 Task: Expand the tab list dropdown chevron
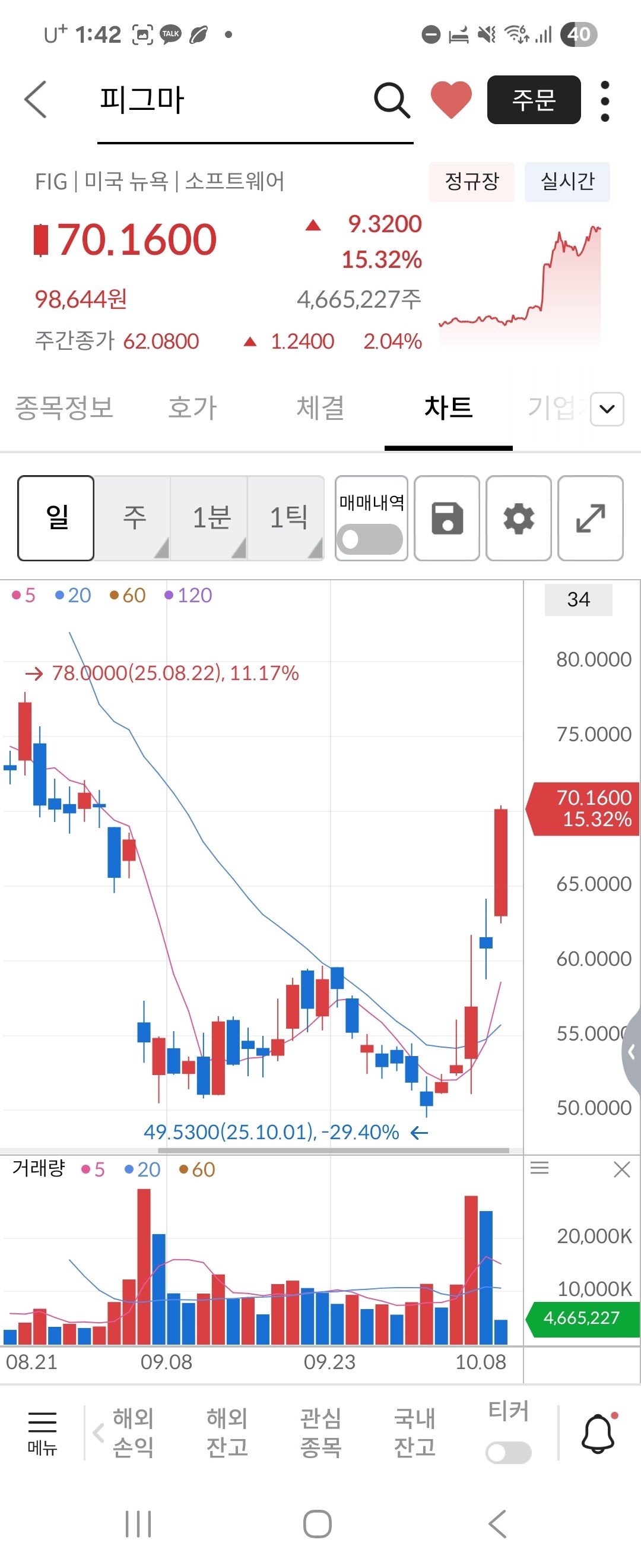tap(607, 409)
